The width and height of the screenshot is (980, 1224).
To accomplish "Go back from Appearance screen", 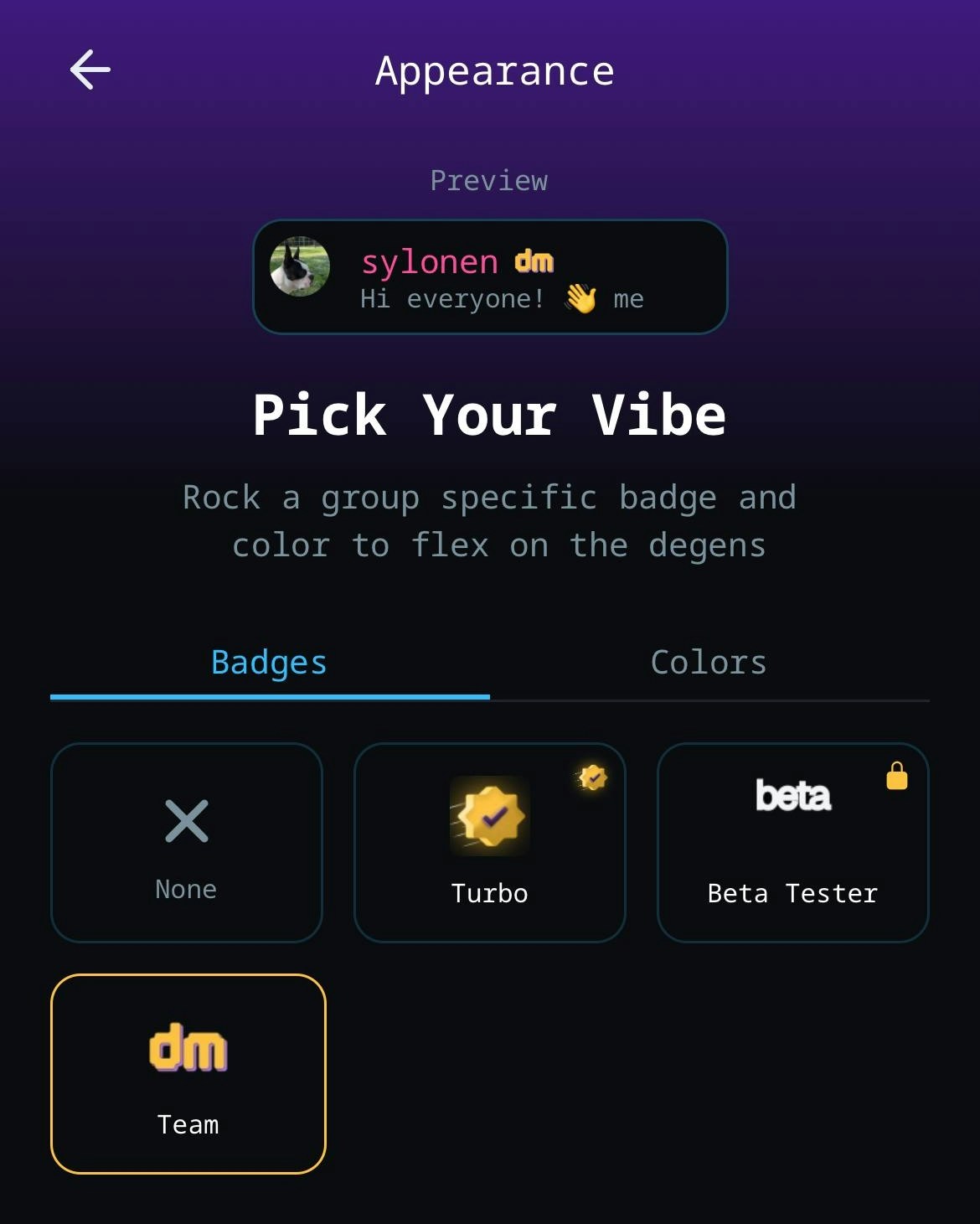I will [x=90, y=70].
